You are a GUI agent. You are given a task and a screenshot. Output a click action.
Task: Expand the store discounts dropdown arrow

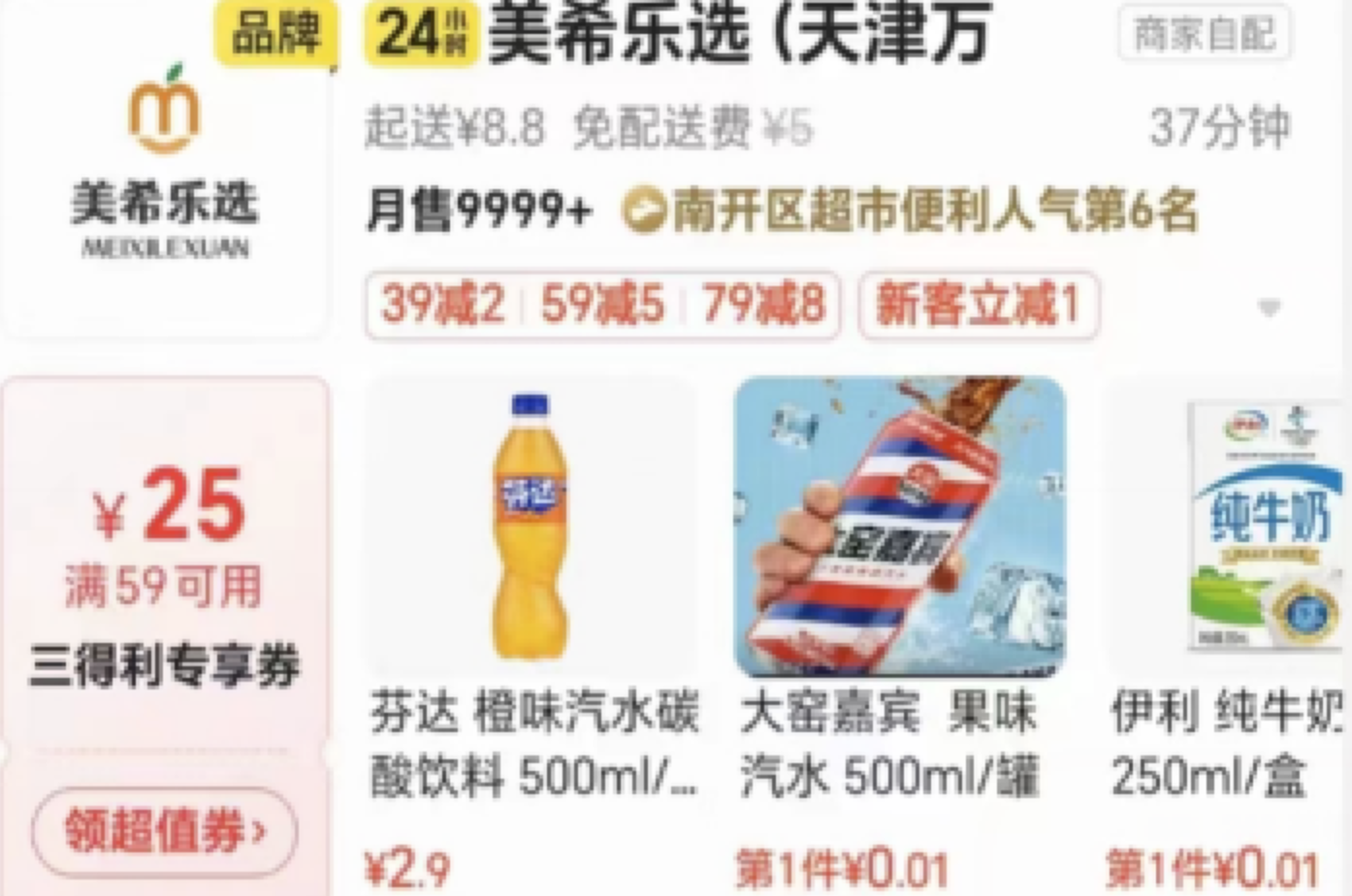(x=1269, y=308)
